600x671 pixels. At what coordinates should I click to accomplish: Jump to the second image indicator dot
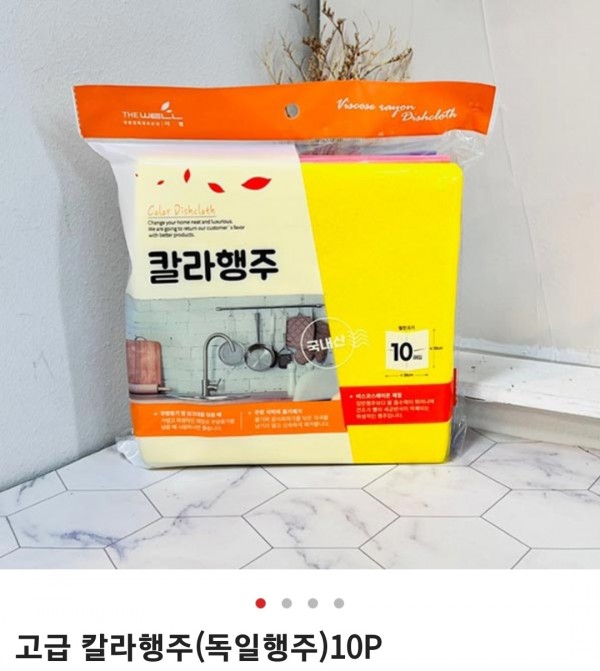pyautogui.click(x=287, y=603)
